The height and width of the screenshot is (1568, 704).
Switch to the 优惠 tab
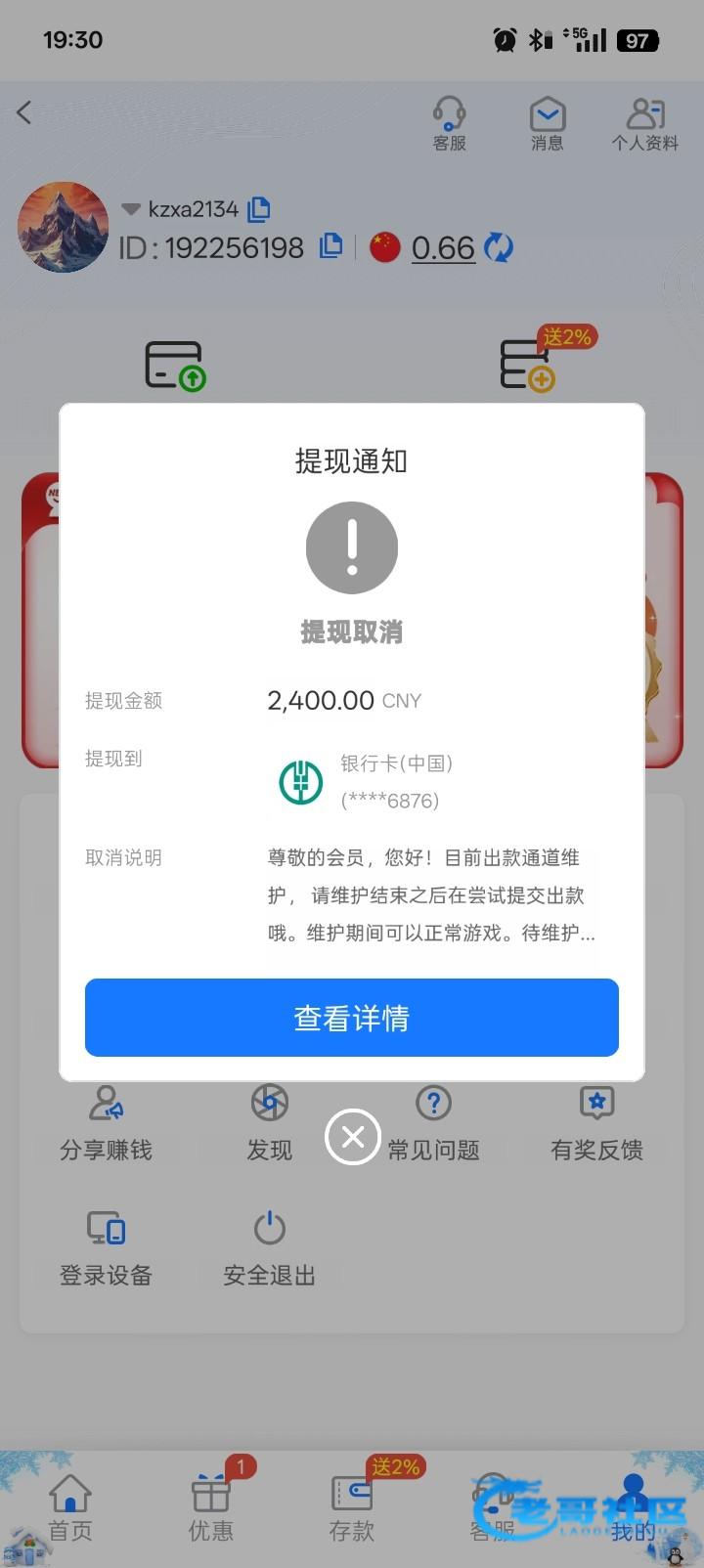click(211, 1507)
